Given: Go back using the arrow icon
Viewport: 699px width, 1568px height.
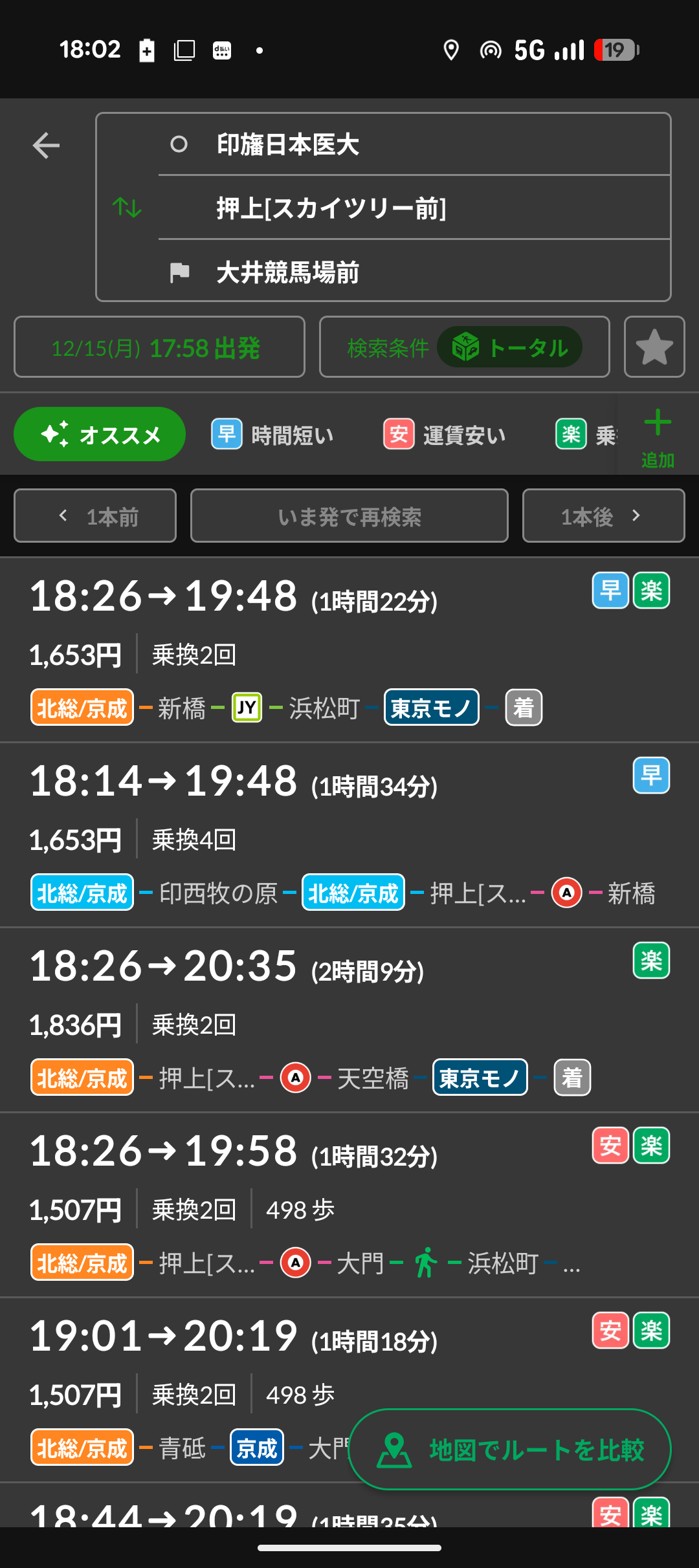Looking at the screenshot, I should tap(46, 145).
